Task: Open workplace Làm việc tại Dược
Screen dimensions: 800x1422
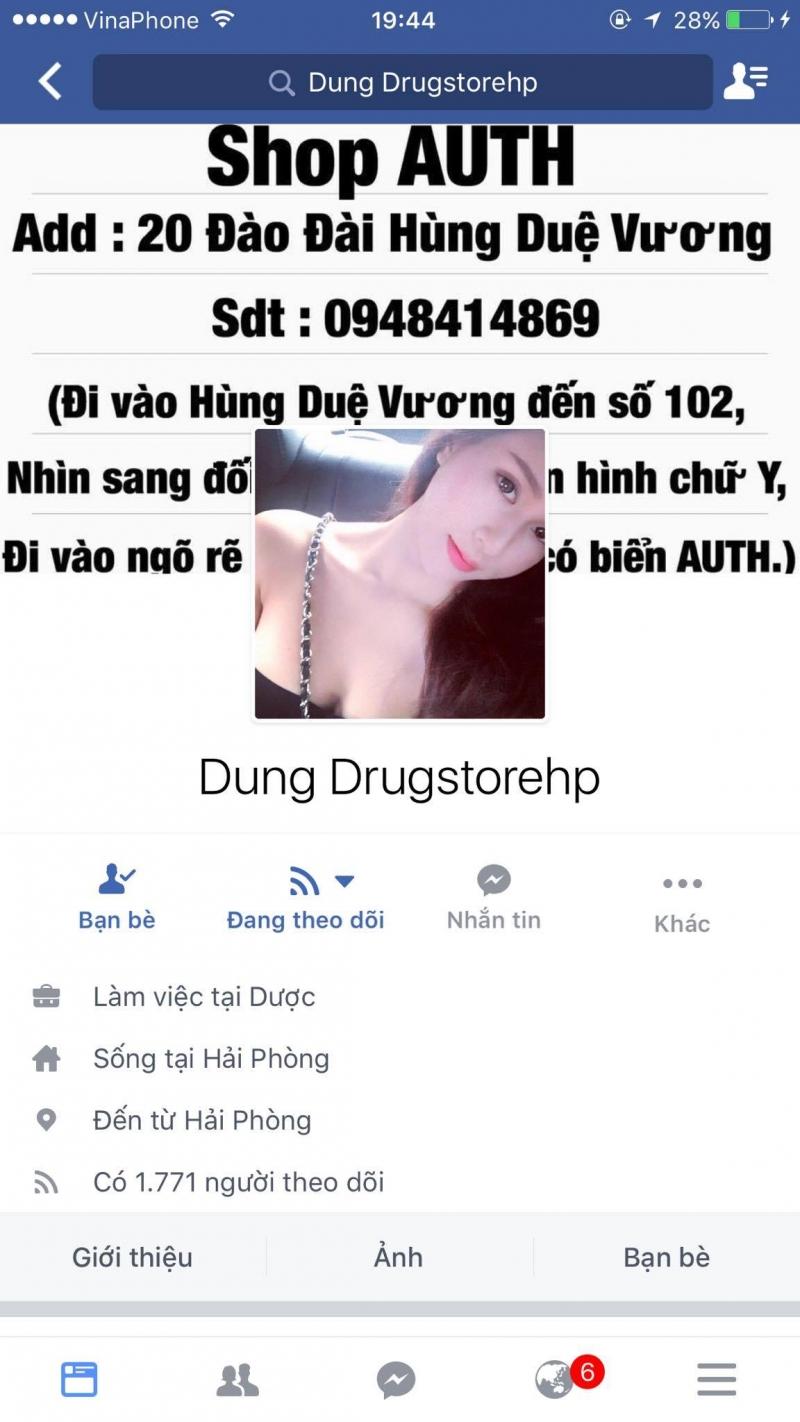Action: 204,997
